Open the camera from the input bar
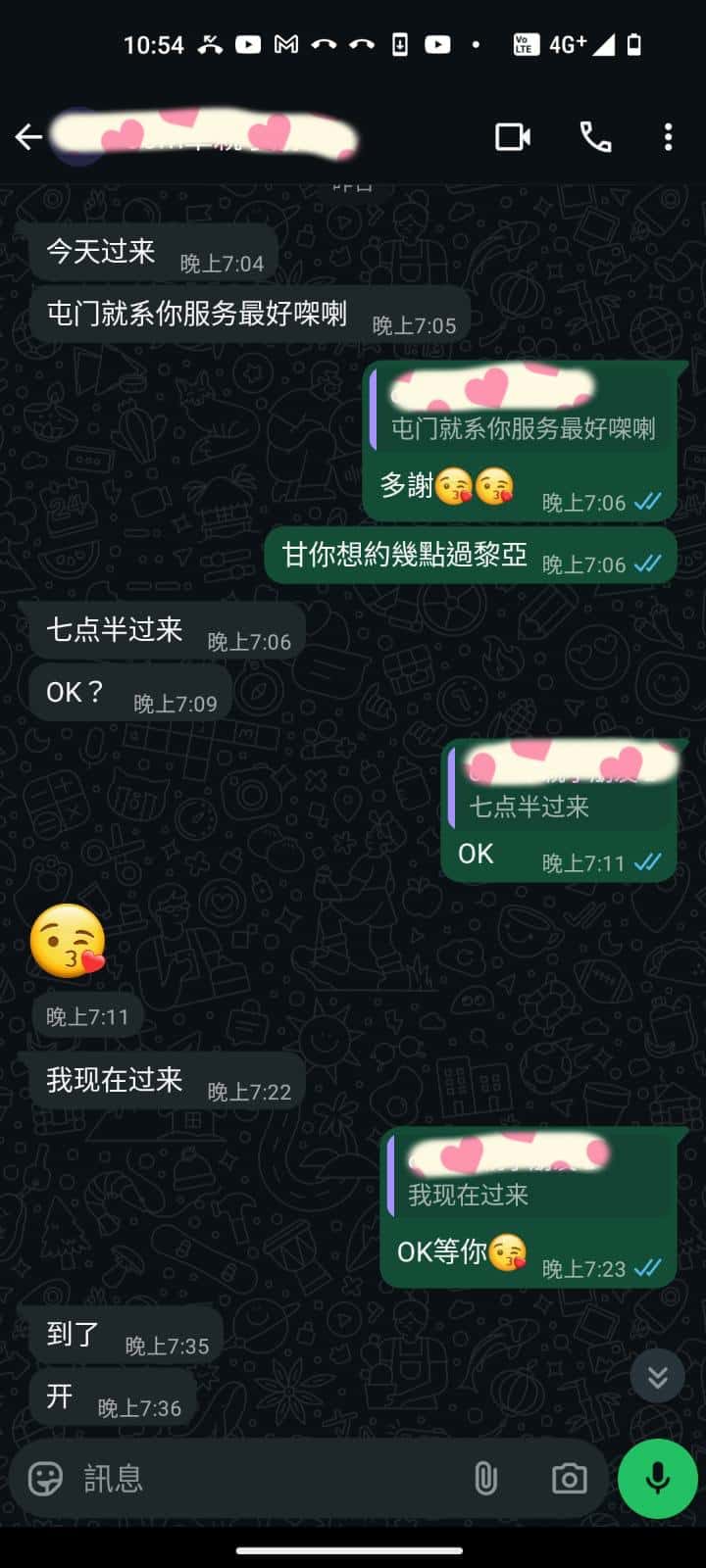This screenshot has height=1568, width=706. click(569, 1478)
